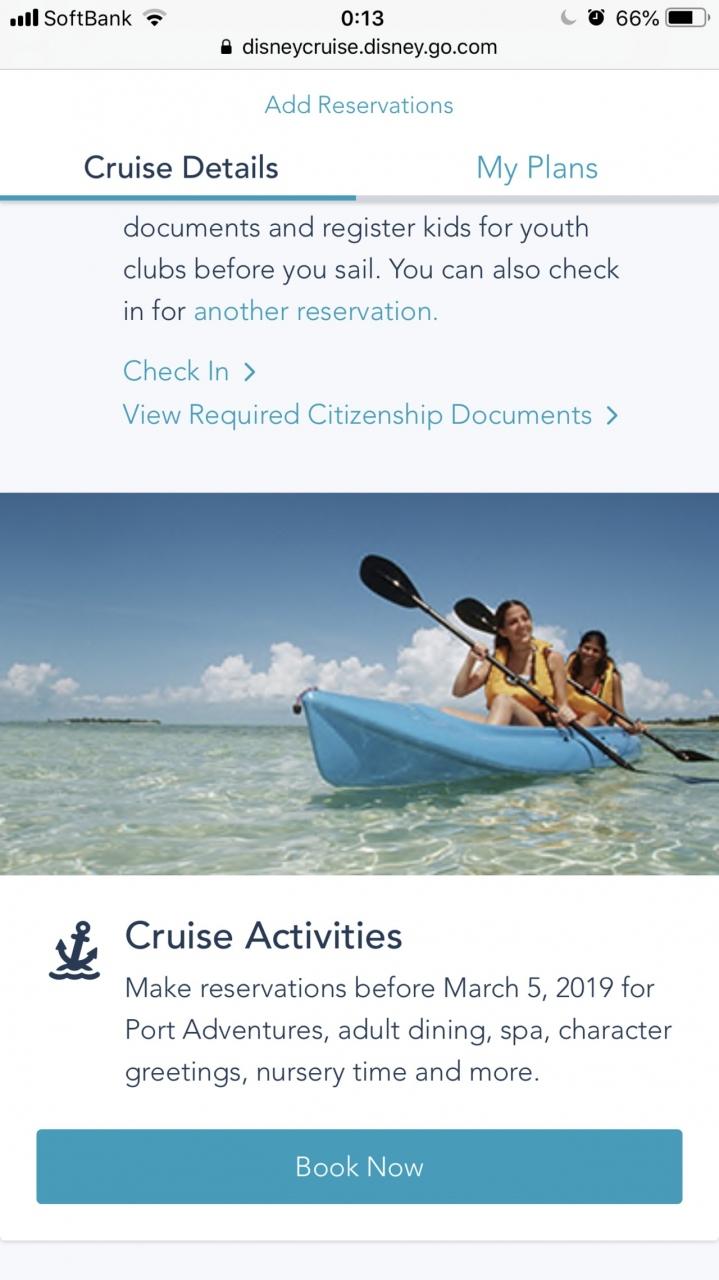View Required Citizenship Documents

coord(370,415)
